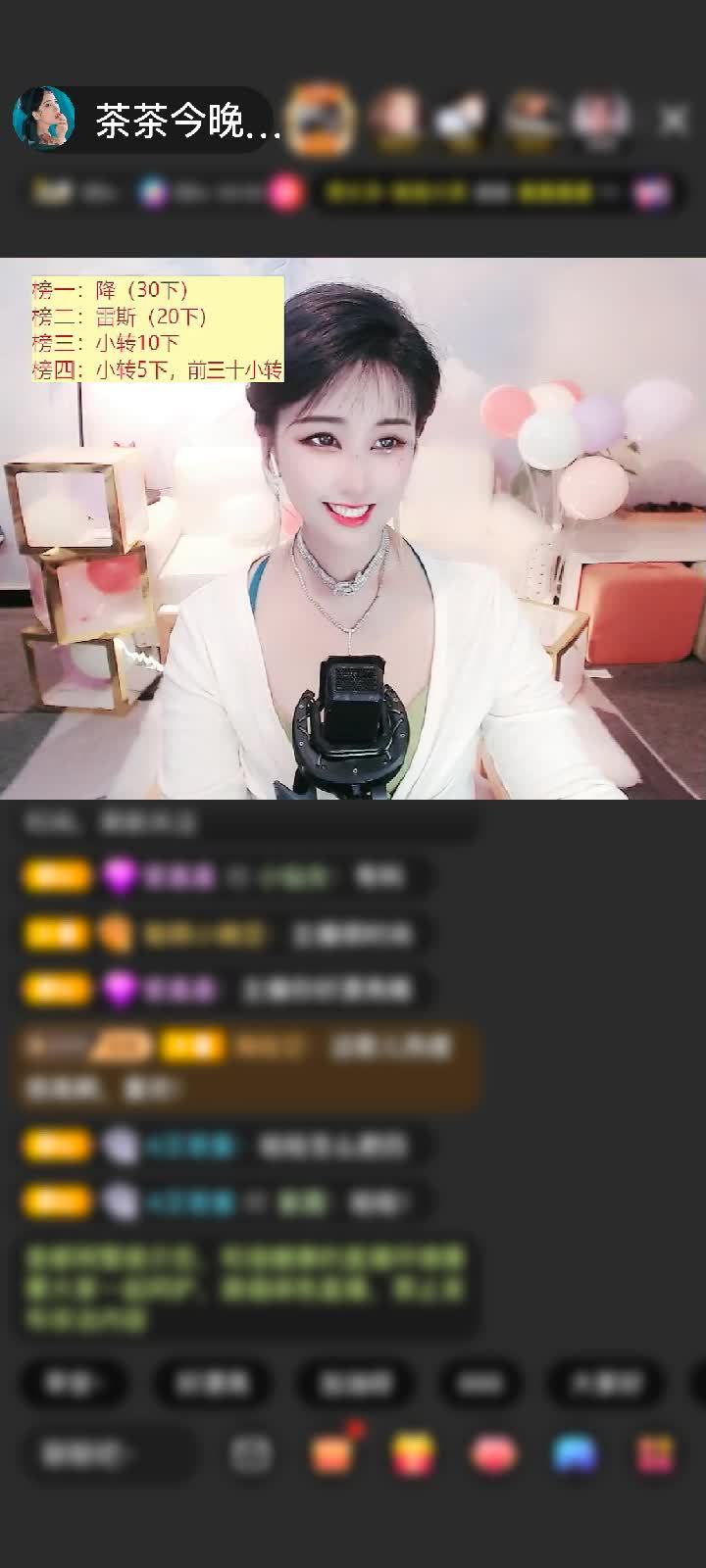Tap the first quick reply chip

pyautogui.click(x=74, y=1383)
